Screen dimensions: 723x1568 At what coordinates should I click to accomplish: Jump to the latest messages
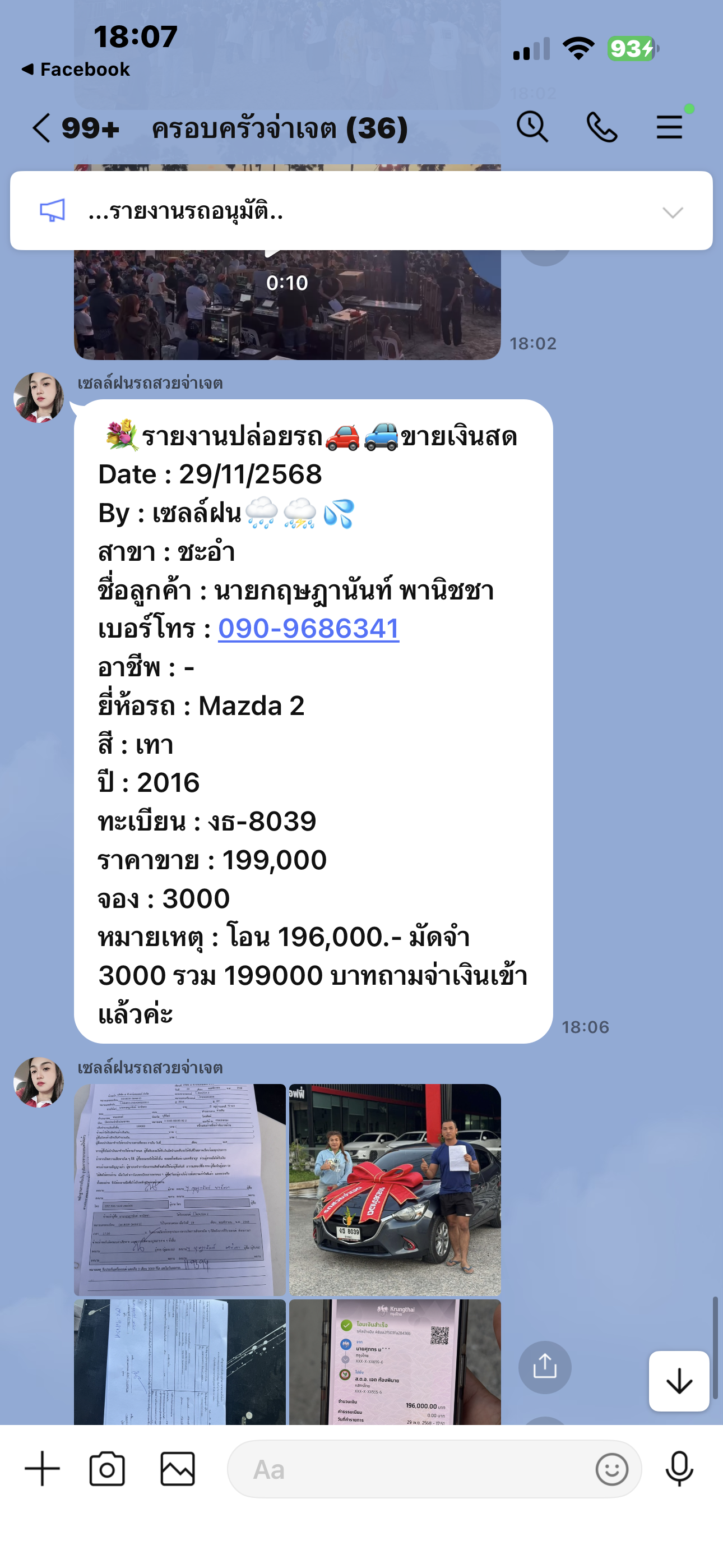[679, 1381]
